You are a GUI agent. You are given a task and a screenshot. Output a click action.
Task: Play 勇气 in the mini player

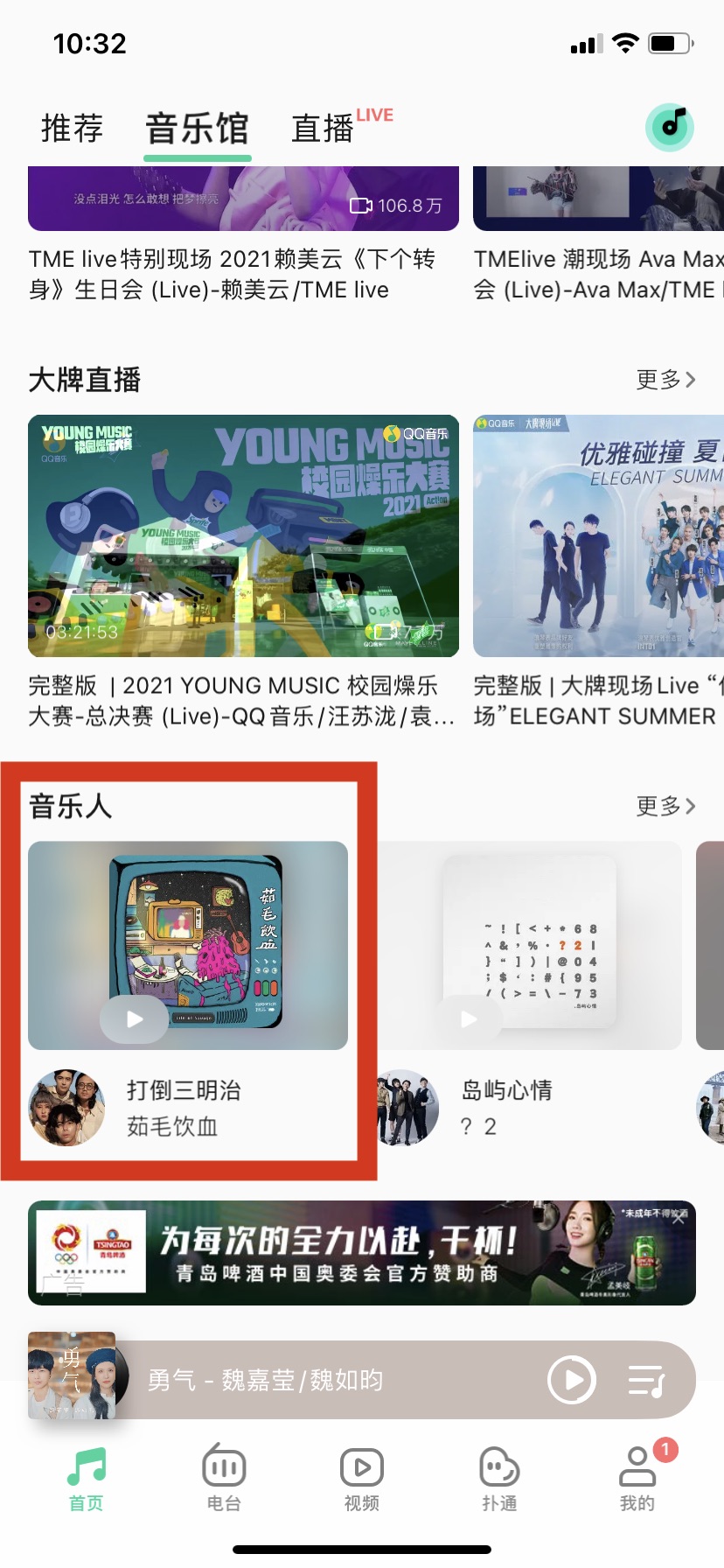tap(572, 1380)
